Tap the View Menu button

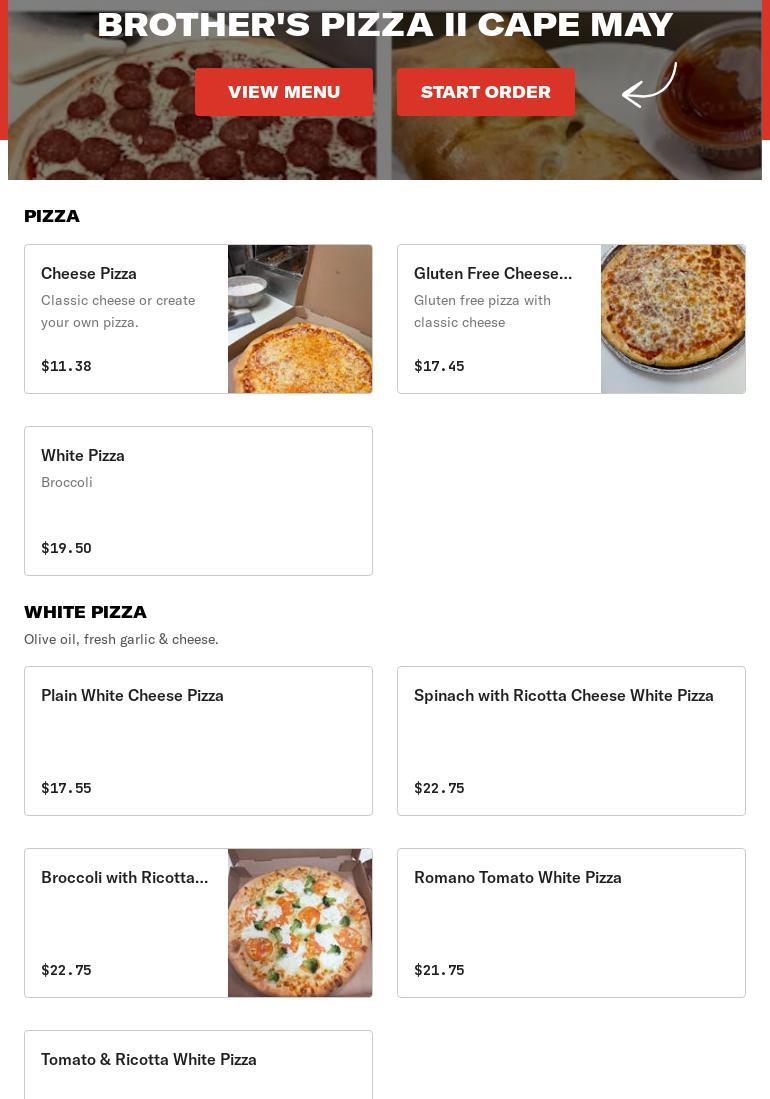coord(284,92)
